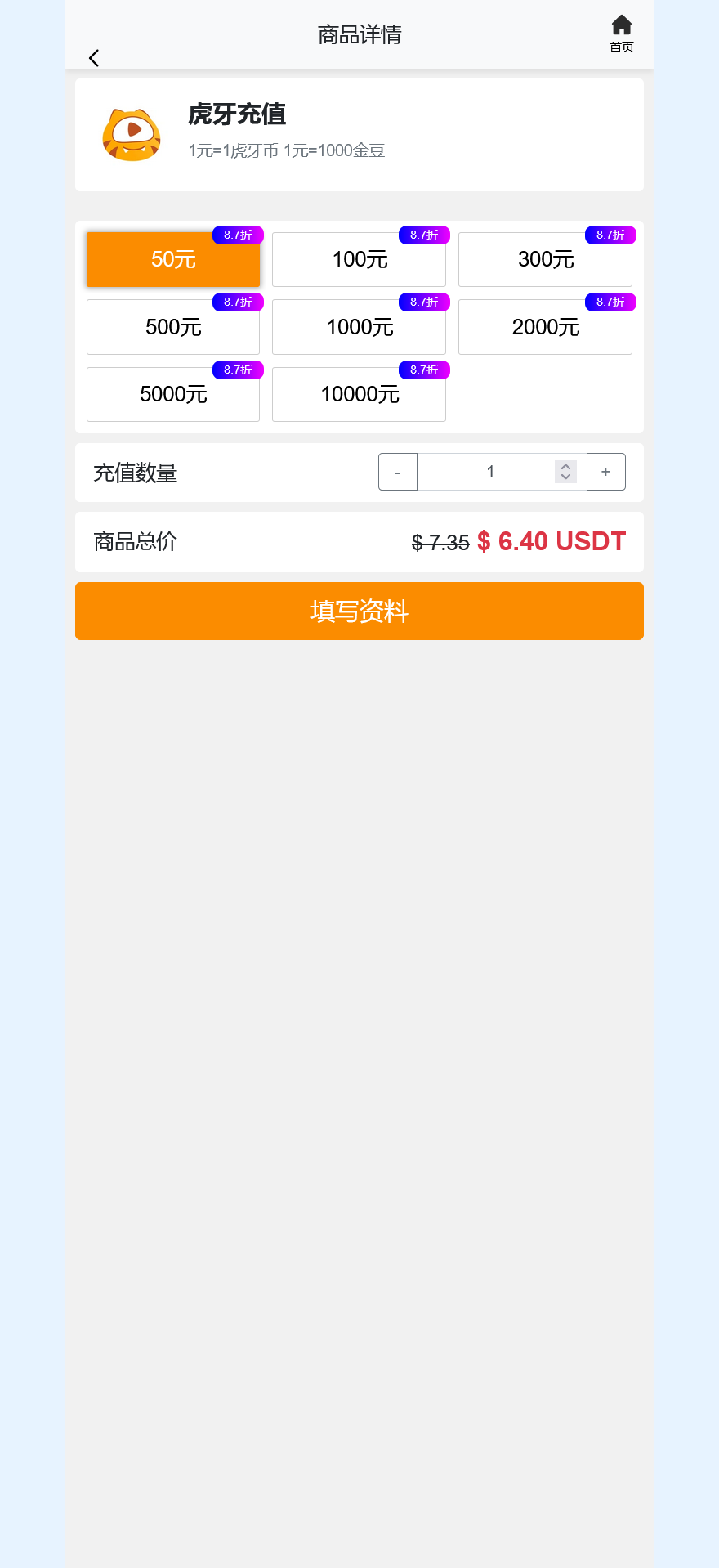
Task: Click the red $ 6.40 USDT price
Action: pos(551,541)
